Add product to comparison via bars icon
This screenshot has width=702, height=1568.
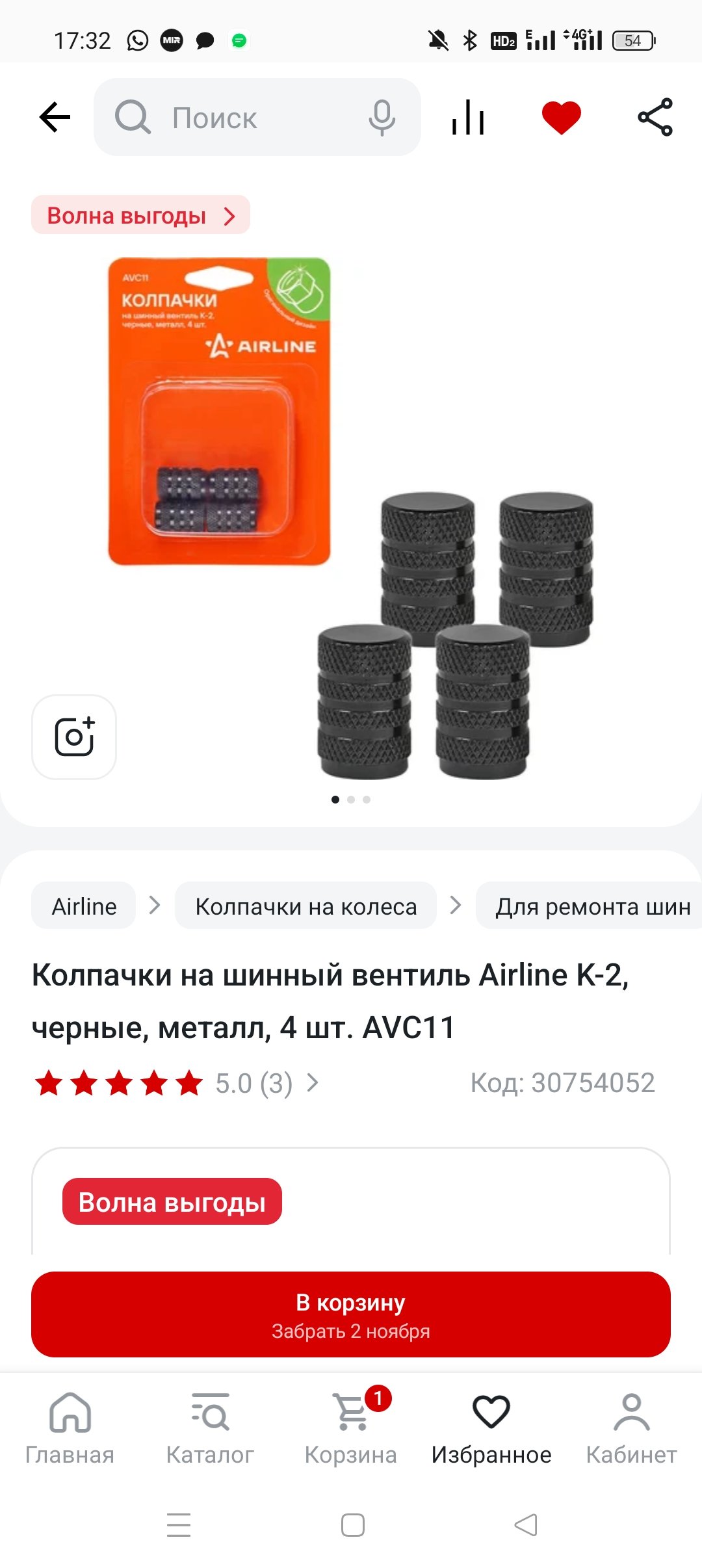point(468,118)
